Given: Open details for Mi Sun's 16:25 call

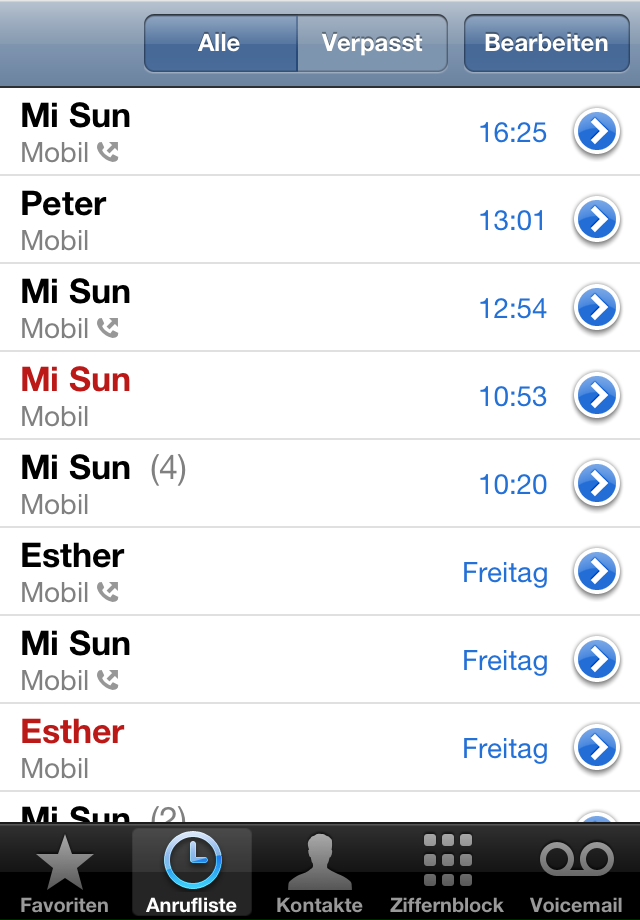Looking at the screenshot, I should [x=597, y=133].
